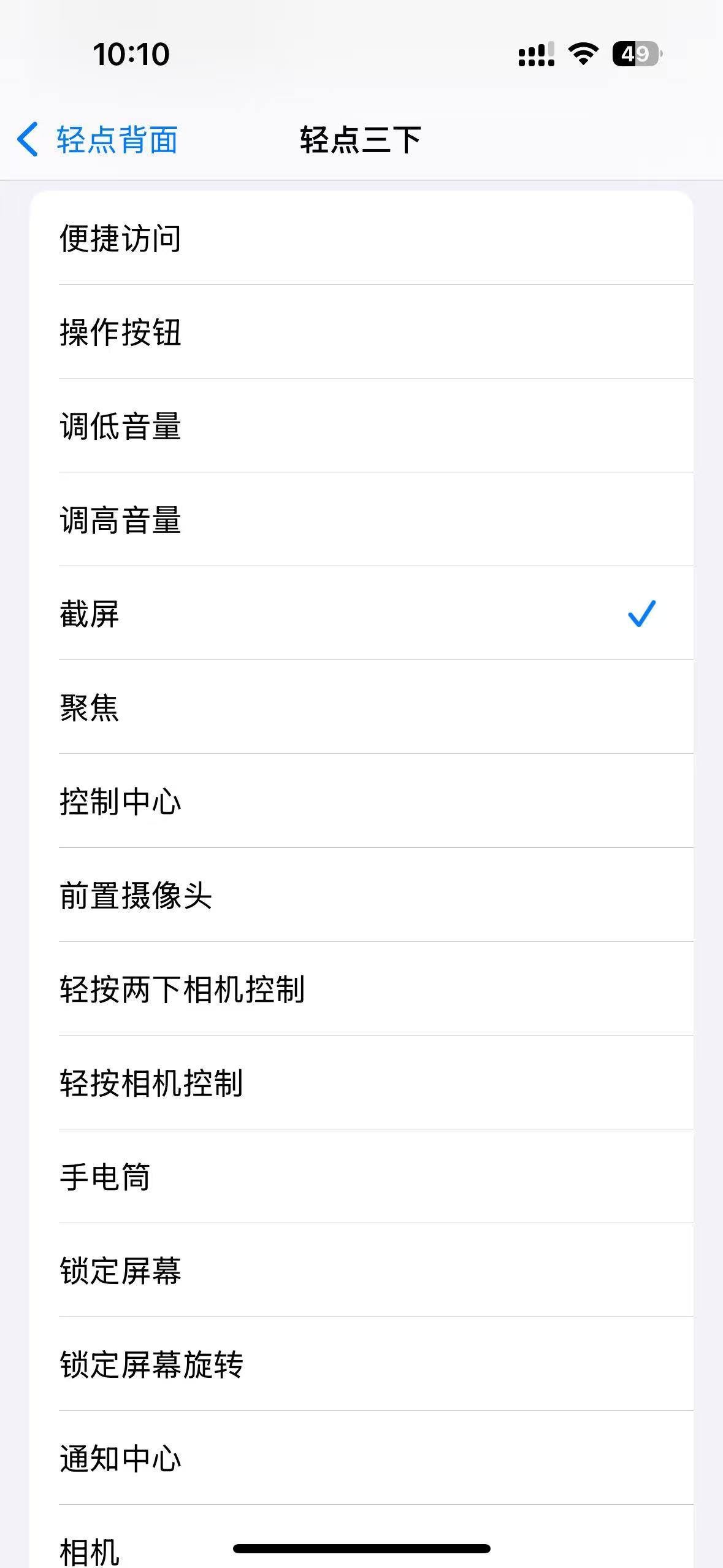
Task: Select 便捷访问 for triple tap
Action: tap(120, 238)
